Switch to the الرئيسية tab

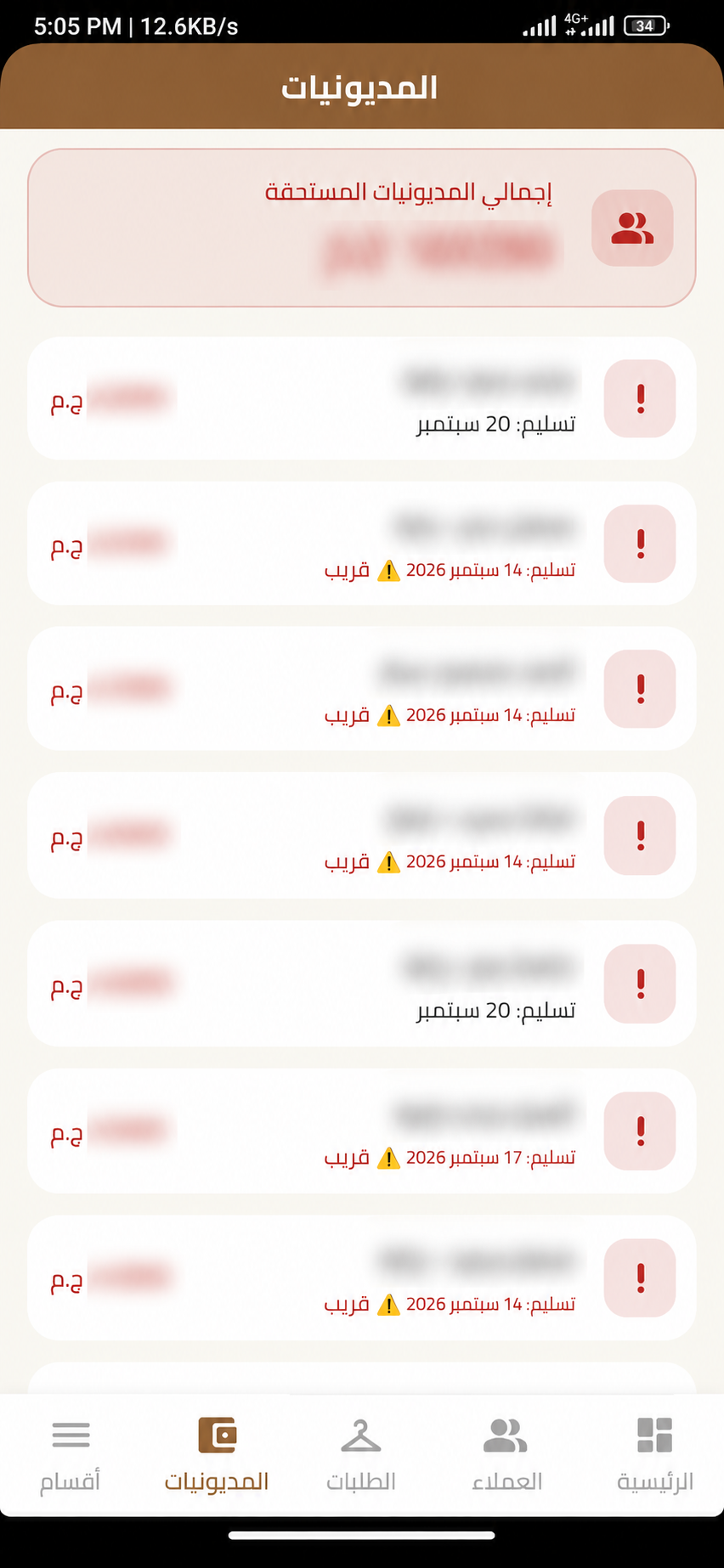coord(654,1455)
